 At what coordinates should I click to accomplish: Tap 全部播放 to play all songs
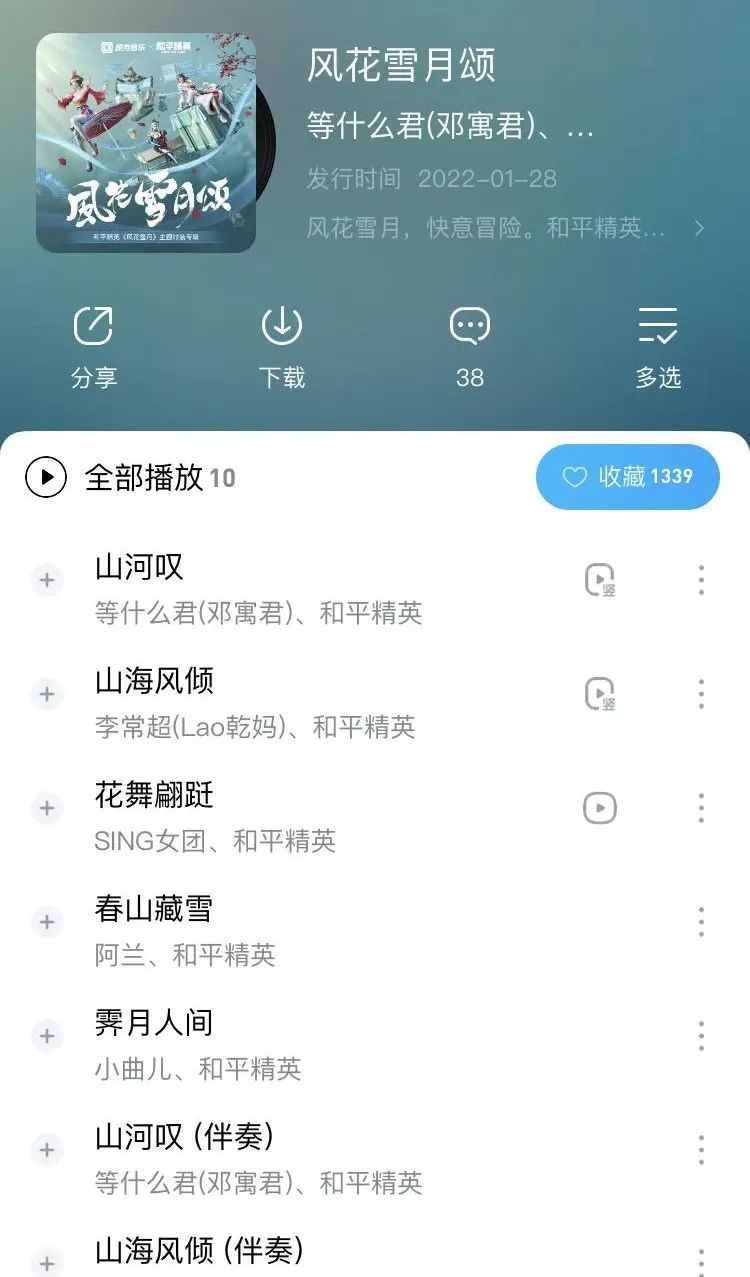tap(130, 477)
